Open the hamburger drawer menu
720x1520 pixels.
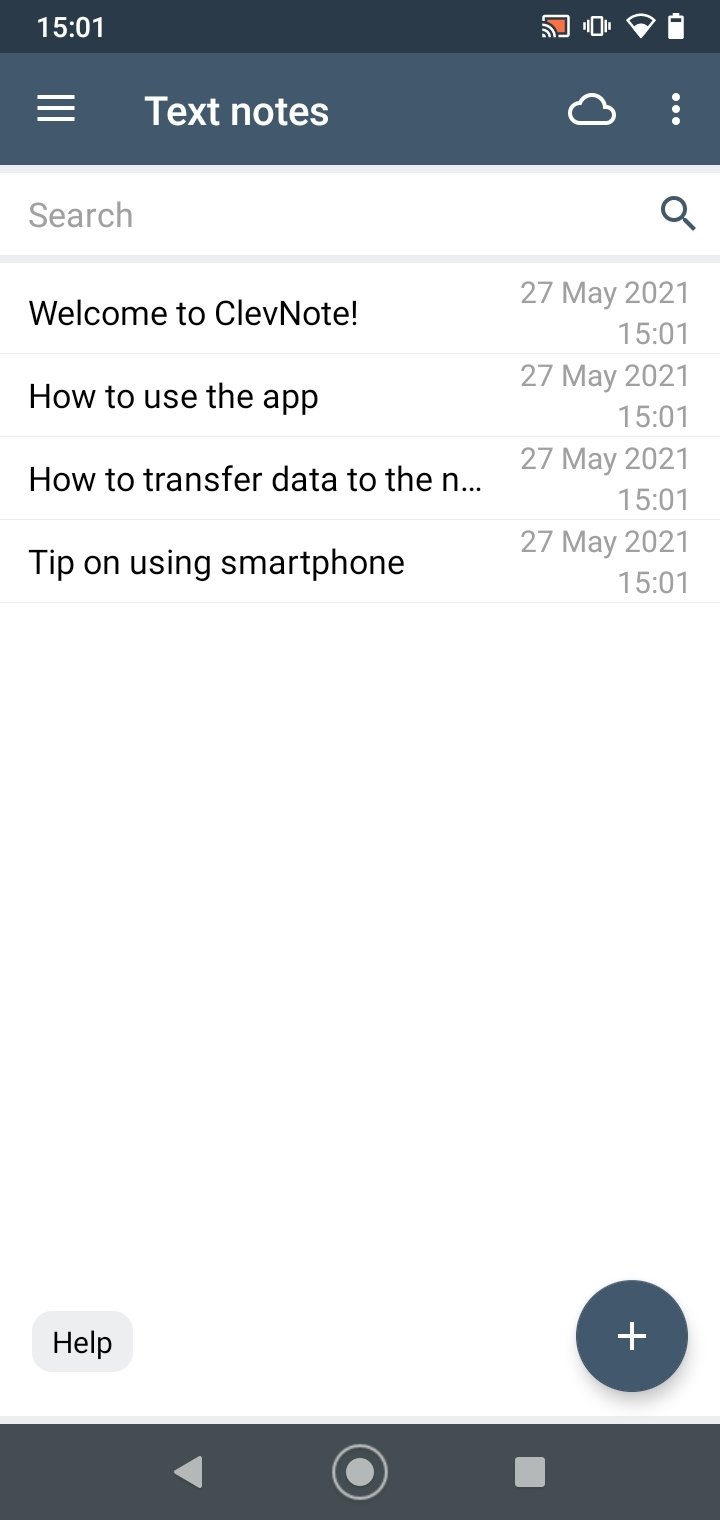coord(56,109)
